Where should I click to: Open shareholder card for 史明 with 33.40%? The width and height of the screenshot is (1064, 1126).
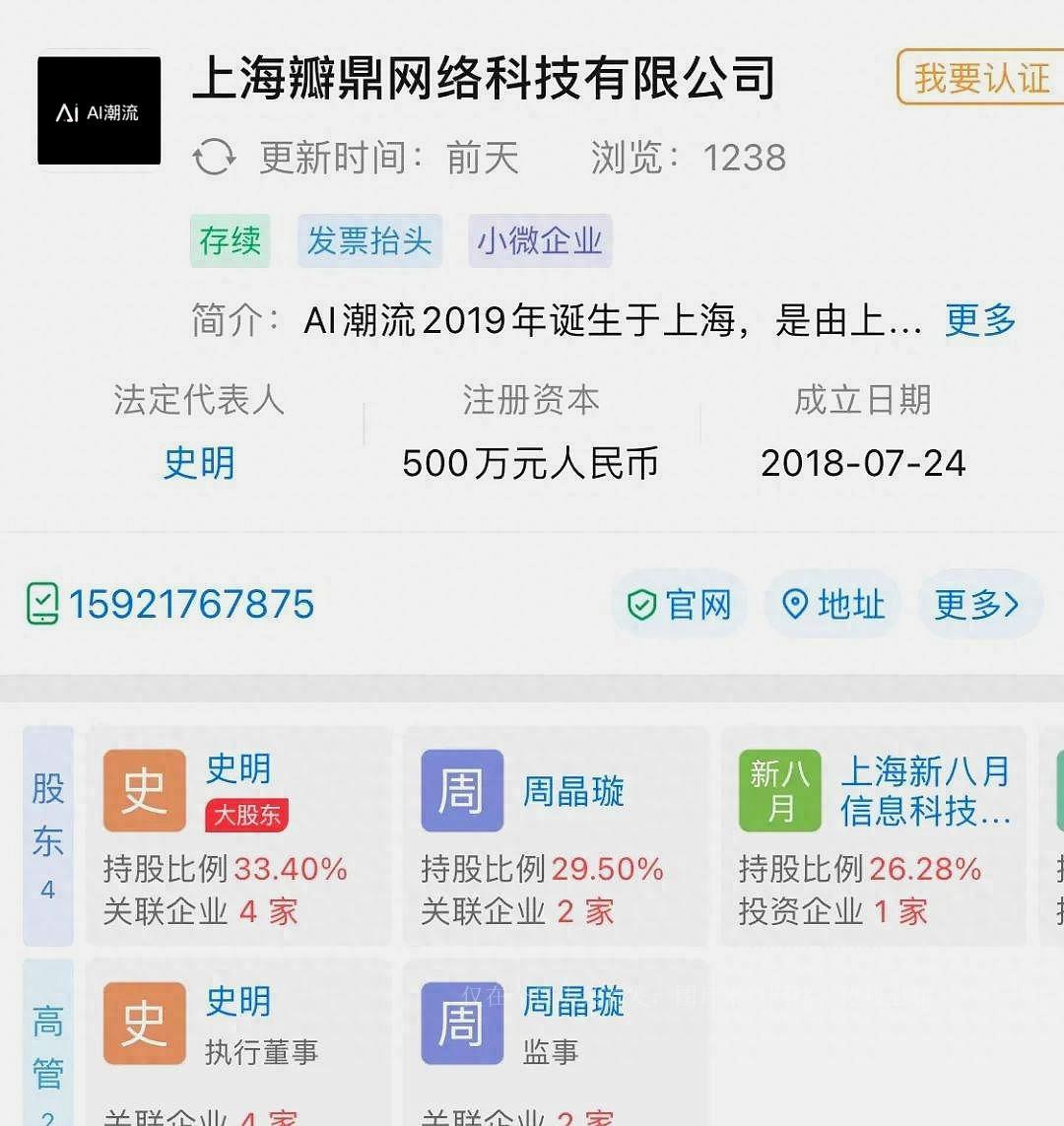pyautogui.click(x=238, y=837)
